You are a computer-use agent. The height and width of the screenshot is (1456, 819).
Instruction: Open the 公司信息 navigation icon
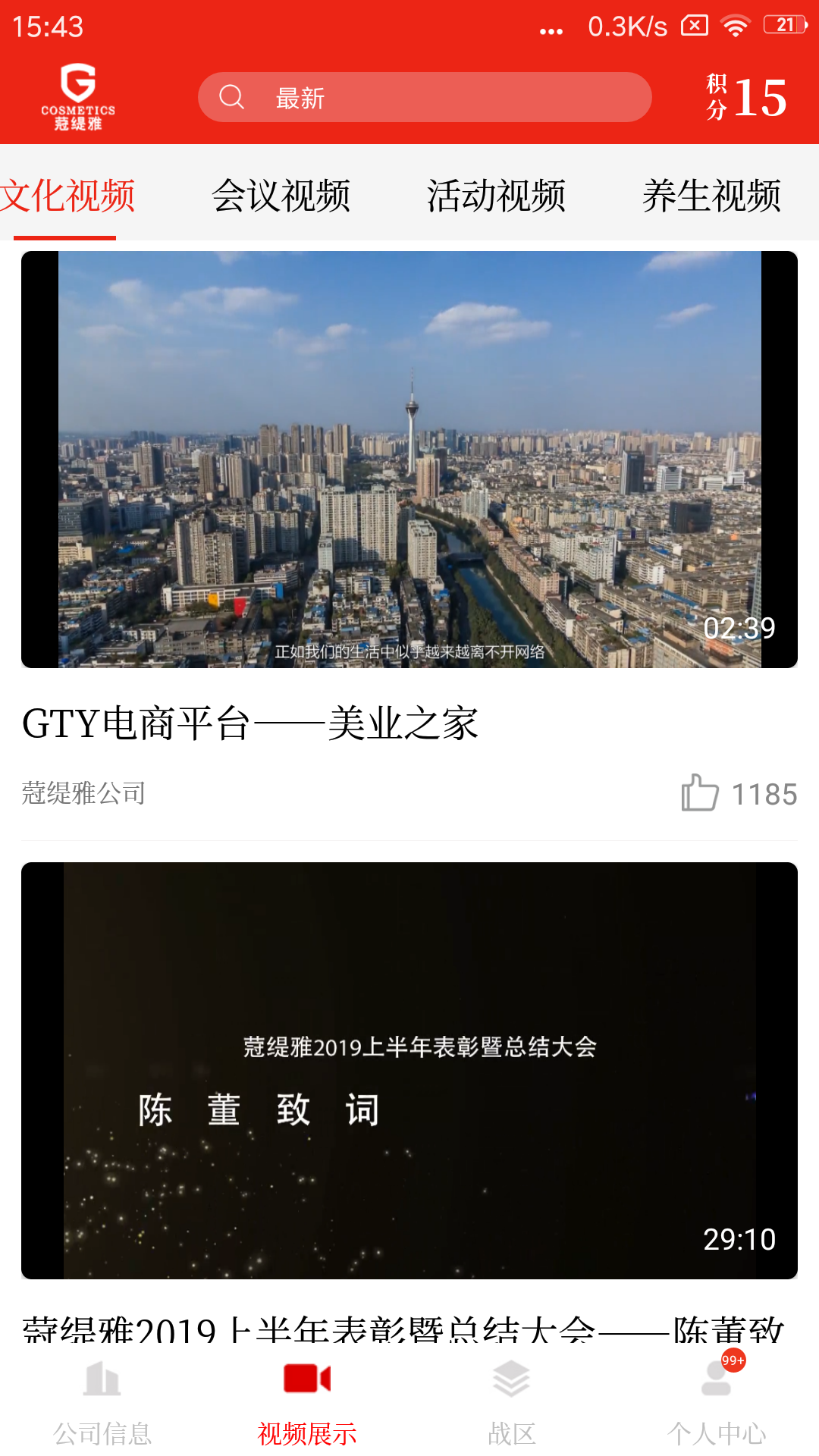tap(101, 1379)
